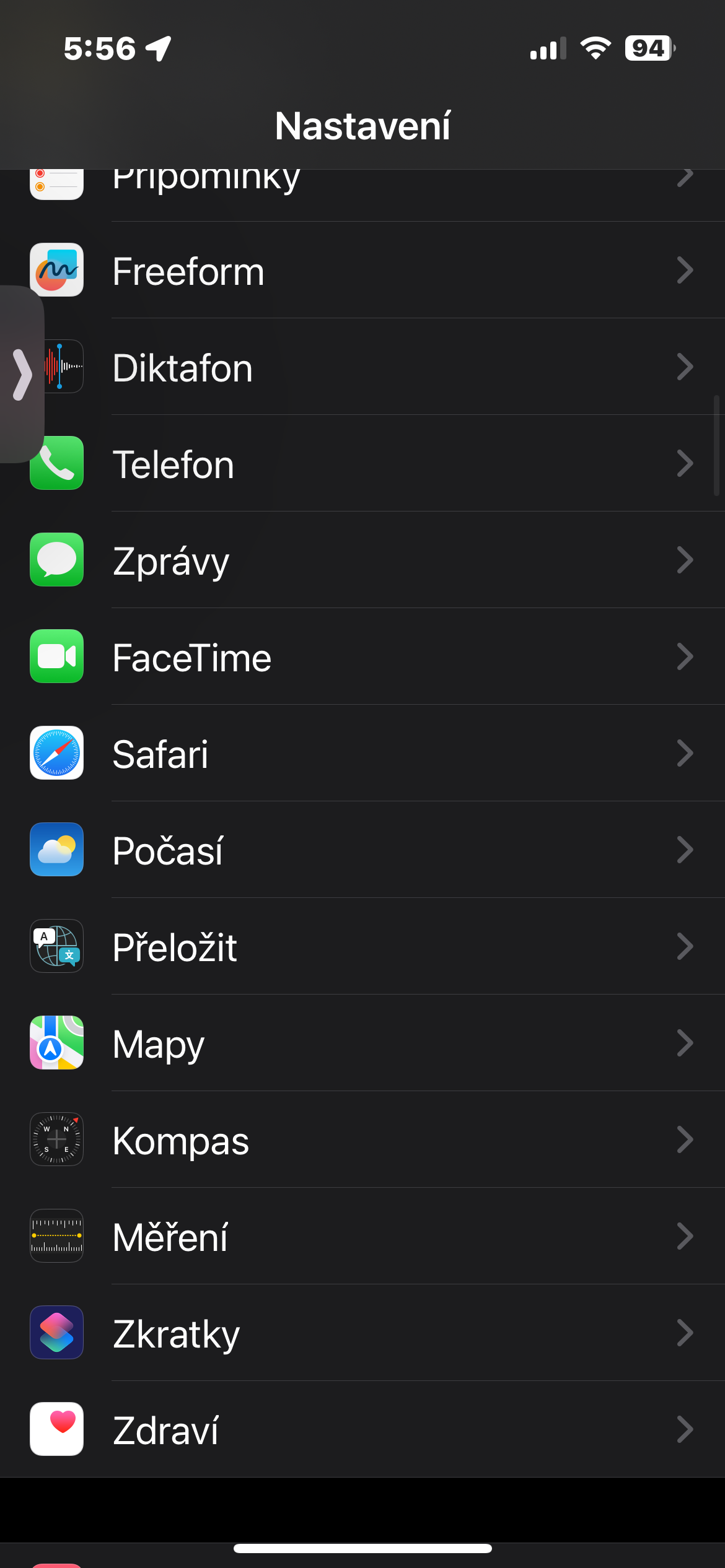Expand the side panel arrow handle
Viewport: 725px width, 1568px height.
22,375
